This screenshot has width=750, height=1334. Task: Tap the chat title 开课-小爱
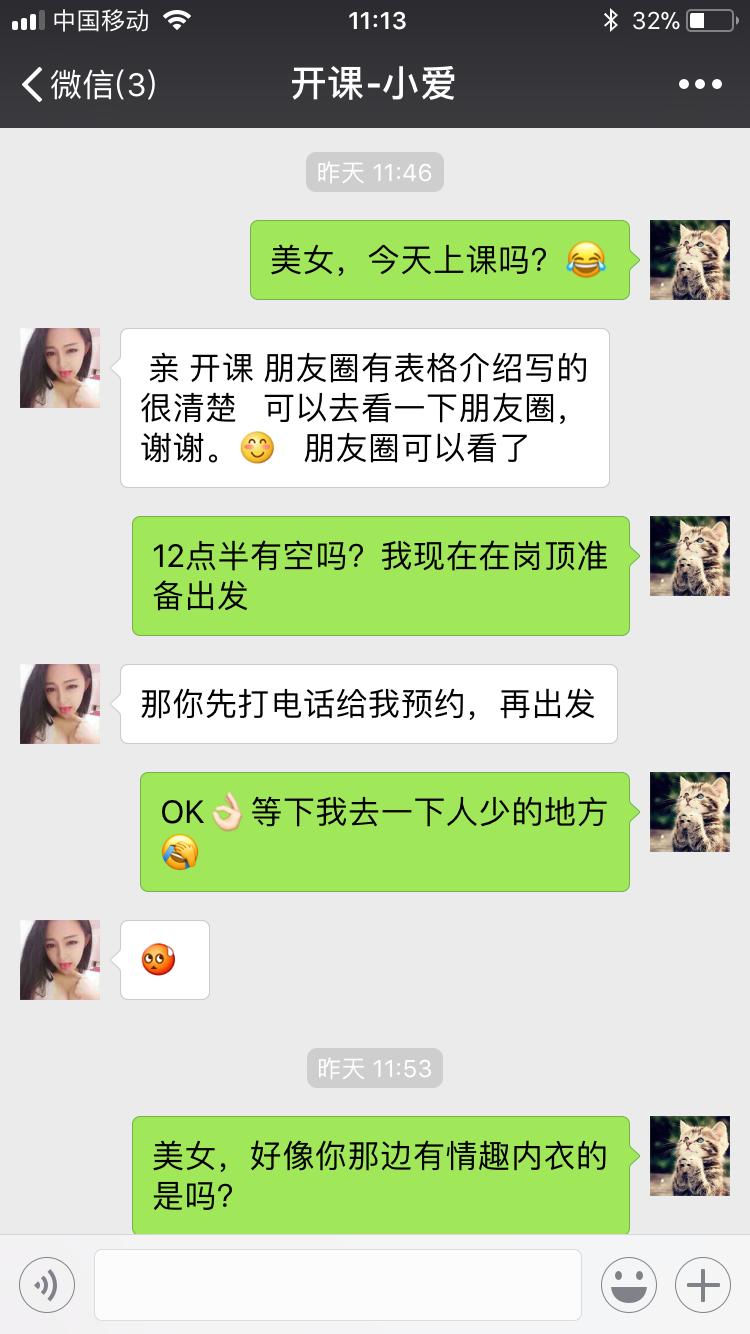374,85
